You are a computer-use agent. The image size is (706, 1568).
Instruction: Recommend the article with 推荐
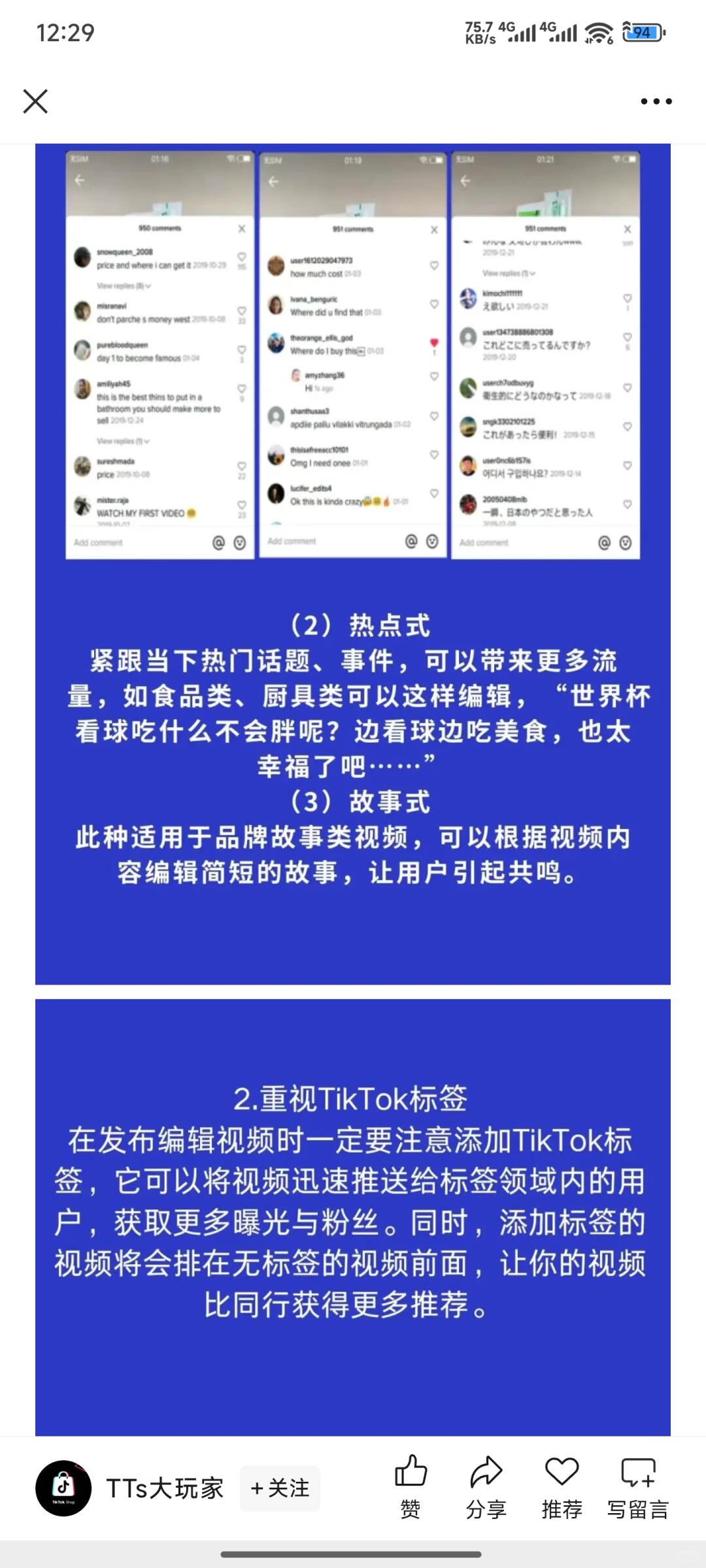click(562, 1487)
